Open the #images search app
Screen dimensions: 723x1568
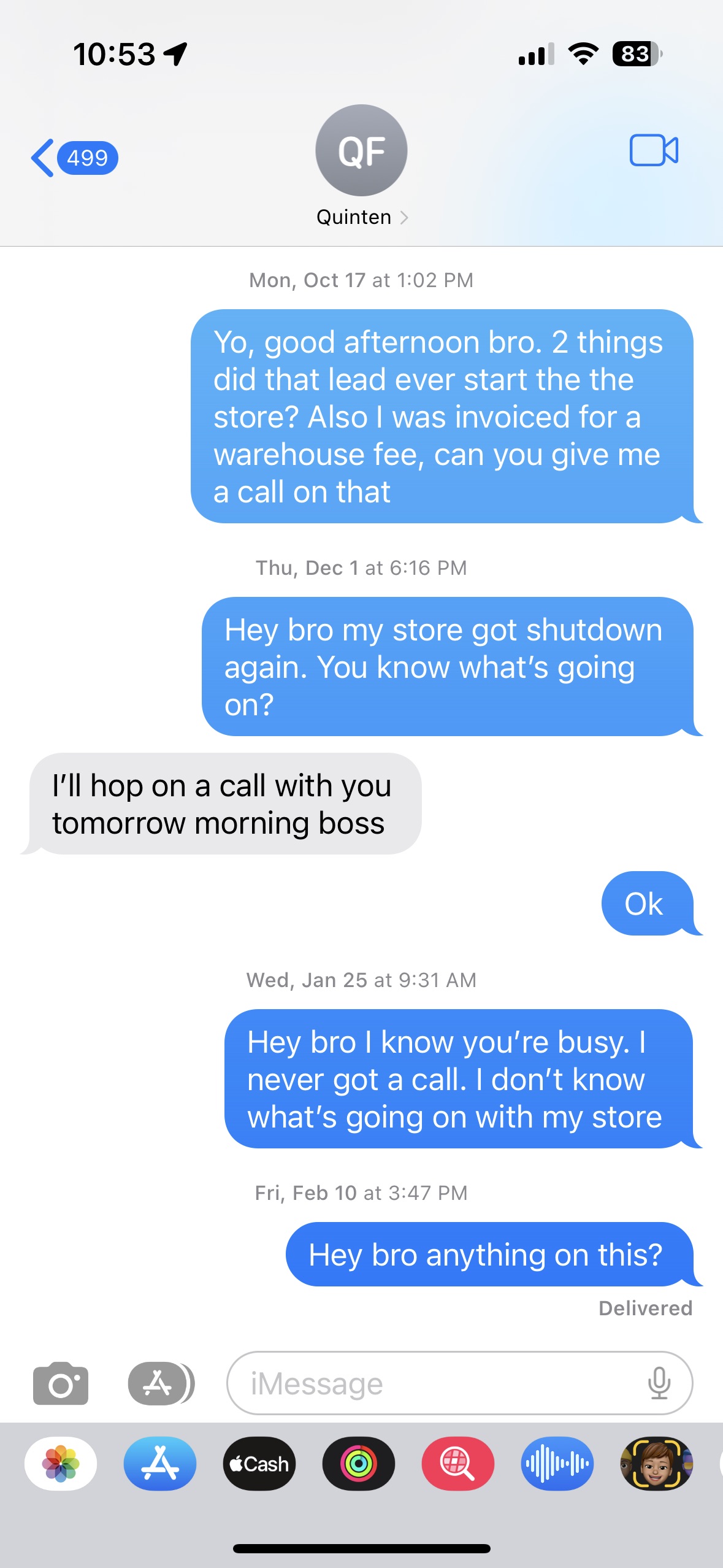click(458, 1464)
